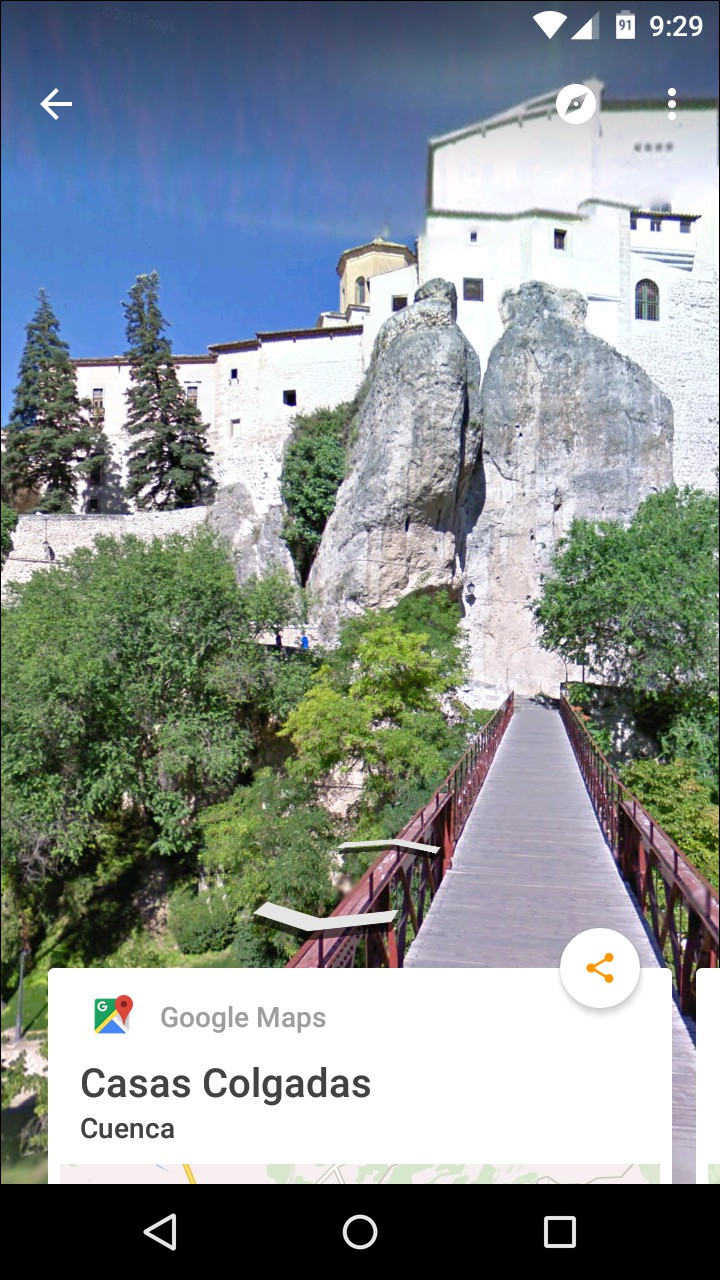Share this Casas Colgadas location

click(x=600, y=968)
